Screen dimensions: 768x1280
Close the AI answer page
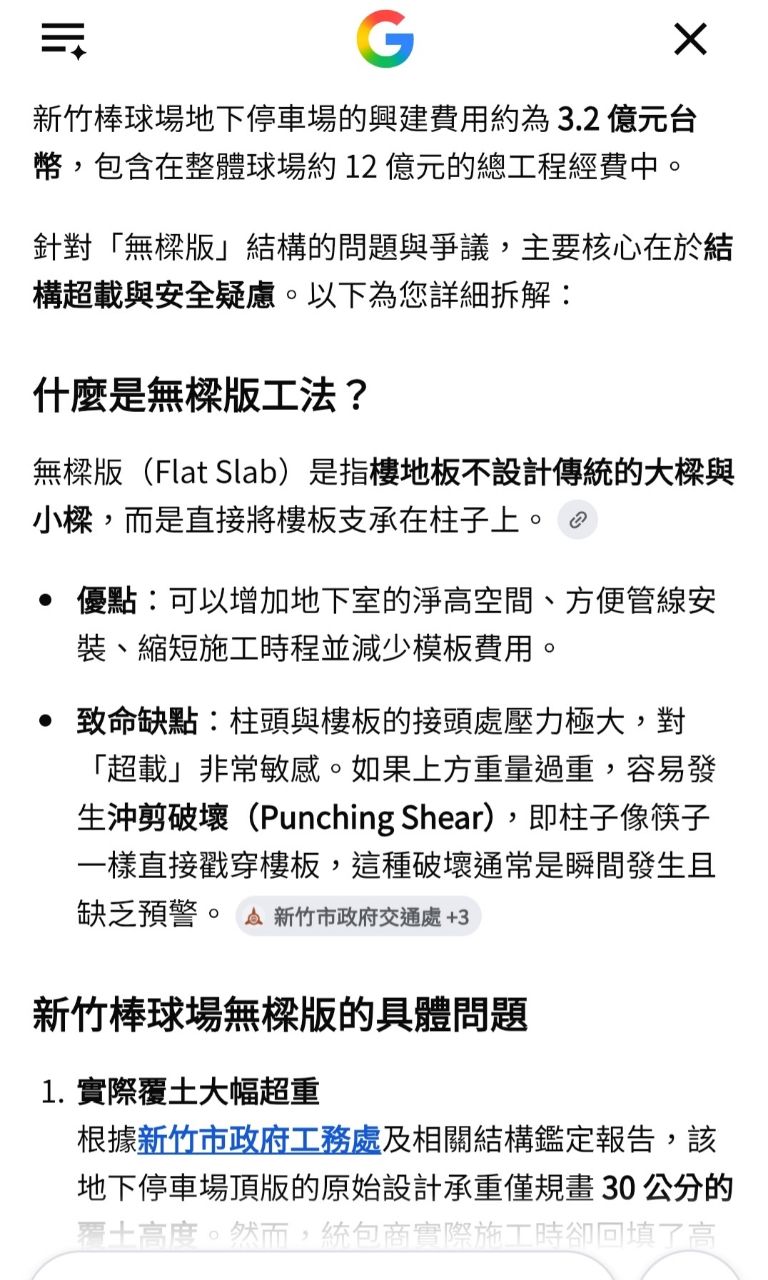click(x=690, y=40)
